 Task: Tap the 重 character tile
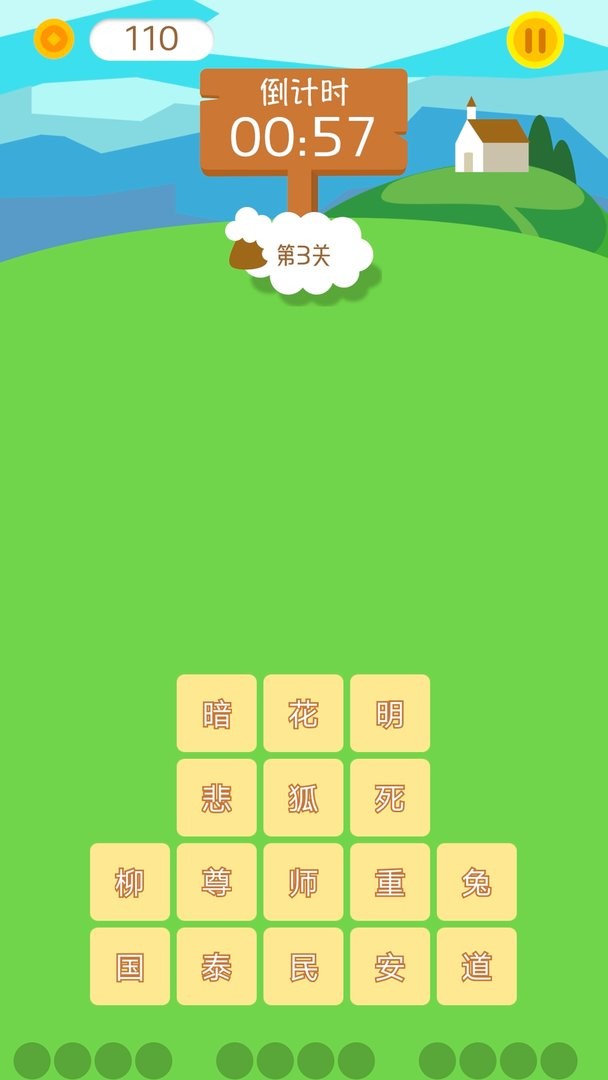click(x=390, y=882)
